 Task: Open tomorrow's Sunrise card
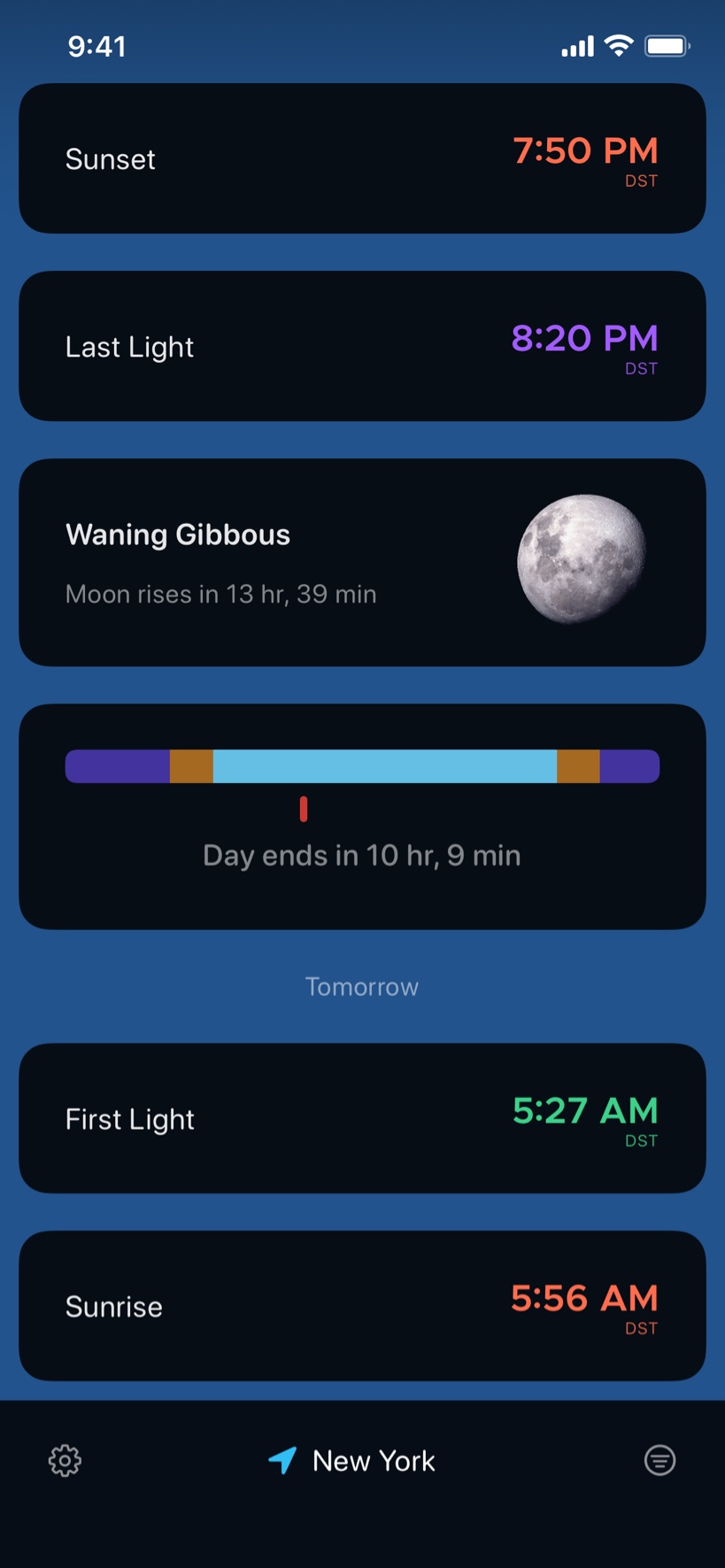[x=362, y=1306]
